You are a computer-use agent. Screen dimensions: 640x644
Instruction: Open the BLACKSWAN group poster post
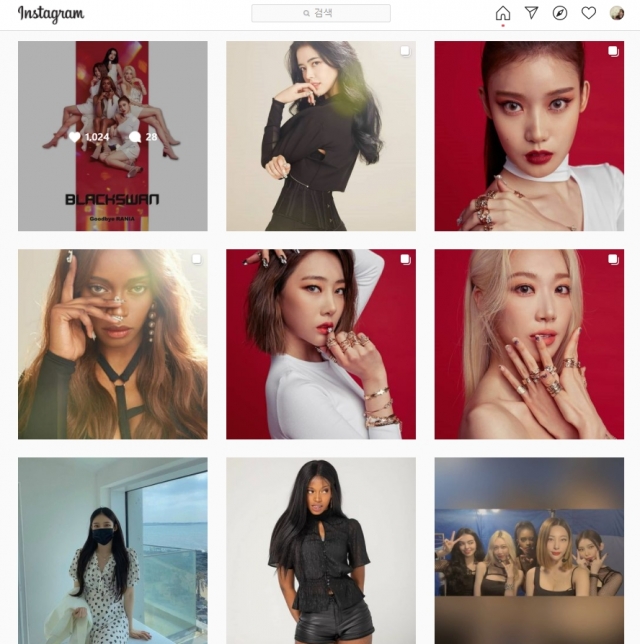pos(113,136)
